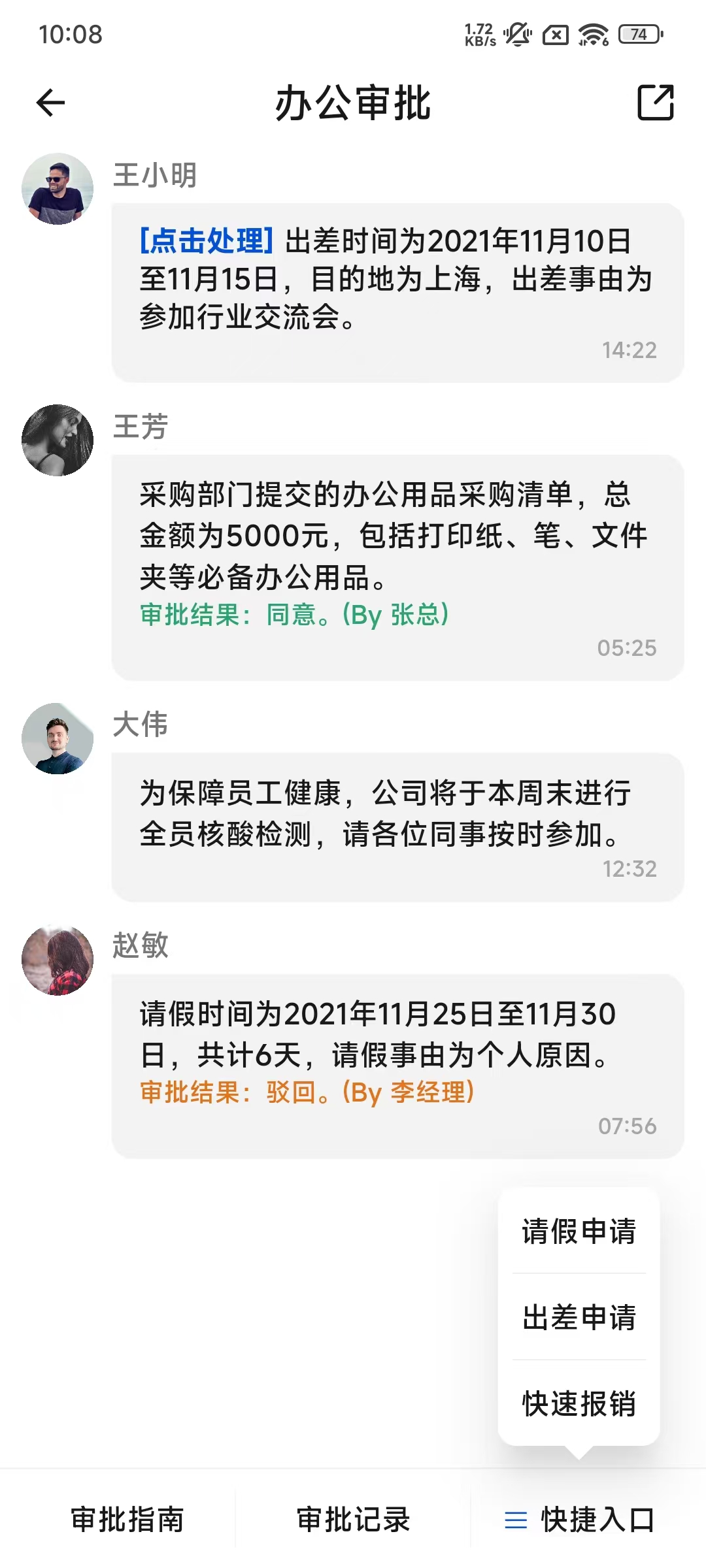Select 请假申请 from the popup menu
The image size is (706, 1568).
point(579,1232)
